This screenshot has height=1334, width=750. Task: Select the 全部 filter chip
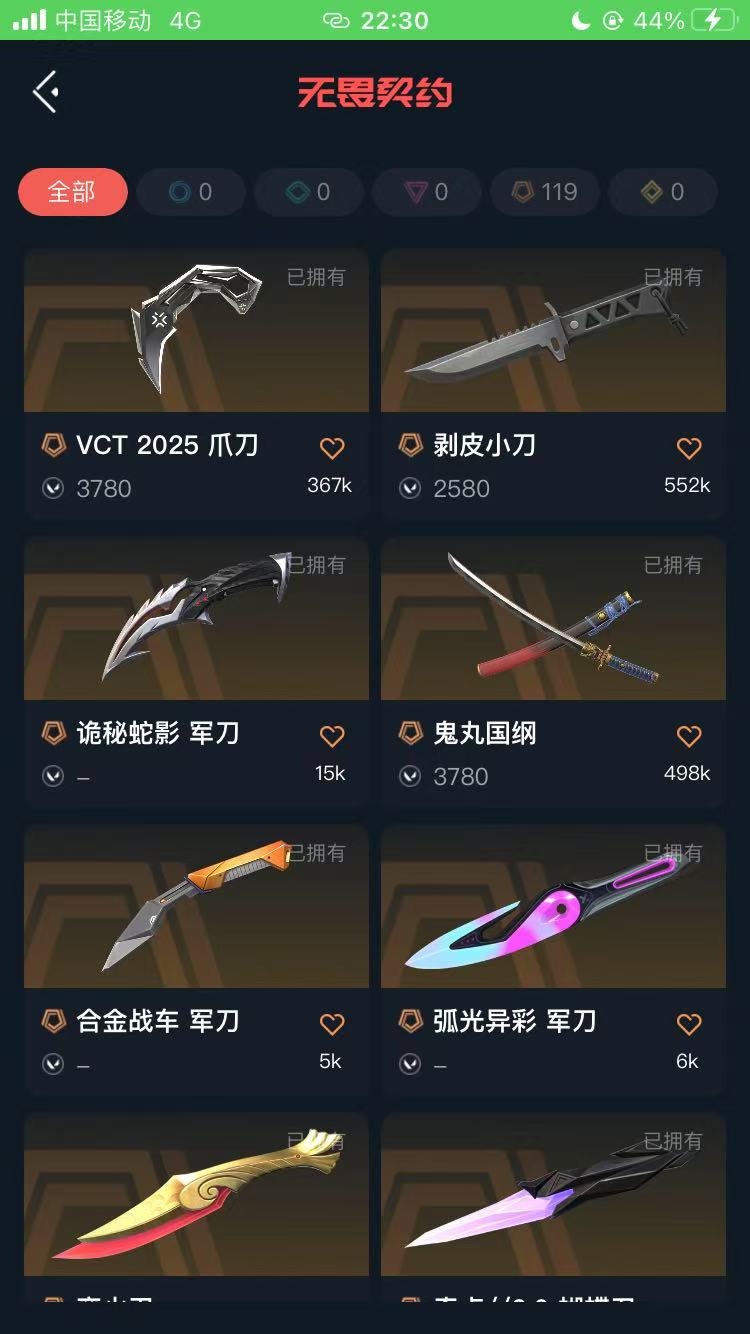[72, 192]
